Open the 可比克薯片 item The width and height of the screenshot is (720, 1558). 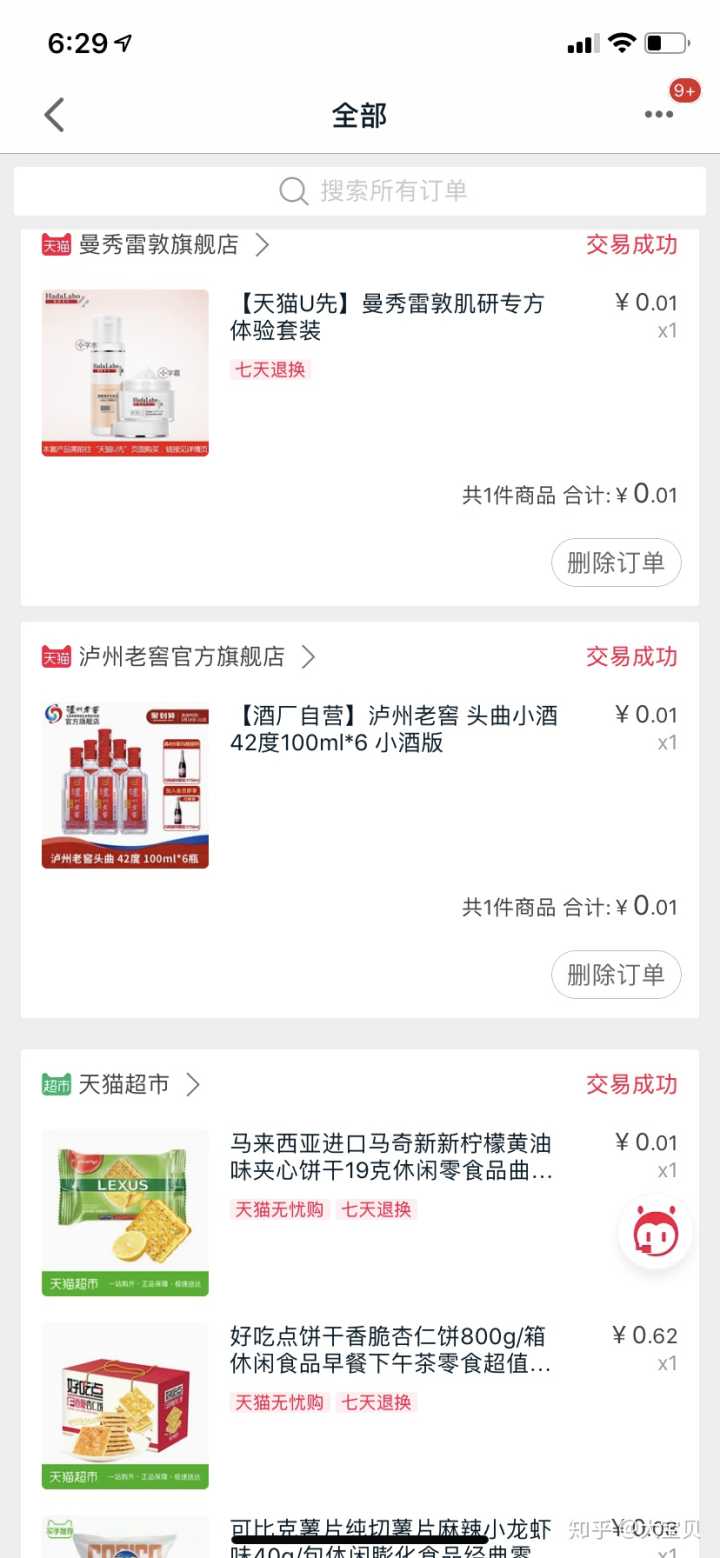click(x=390, y=1535)
